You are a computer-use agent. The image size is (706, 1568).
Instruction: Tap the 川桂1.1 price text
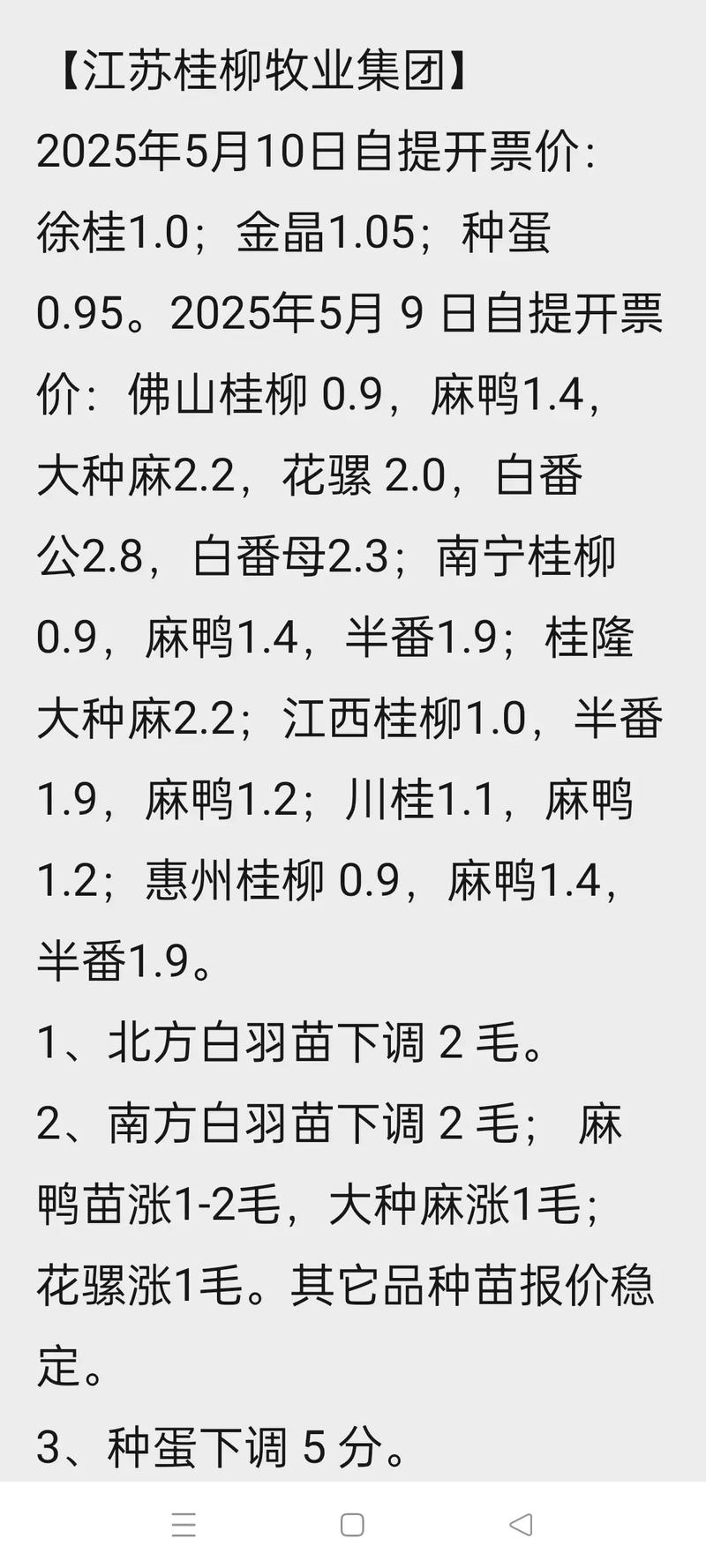point(397,794)
